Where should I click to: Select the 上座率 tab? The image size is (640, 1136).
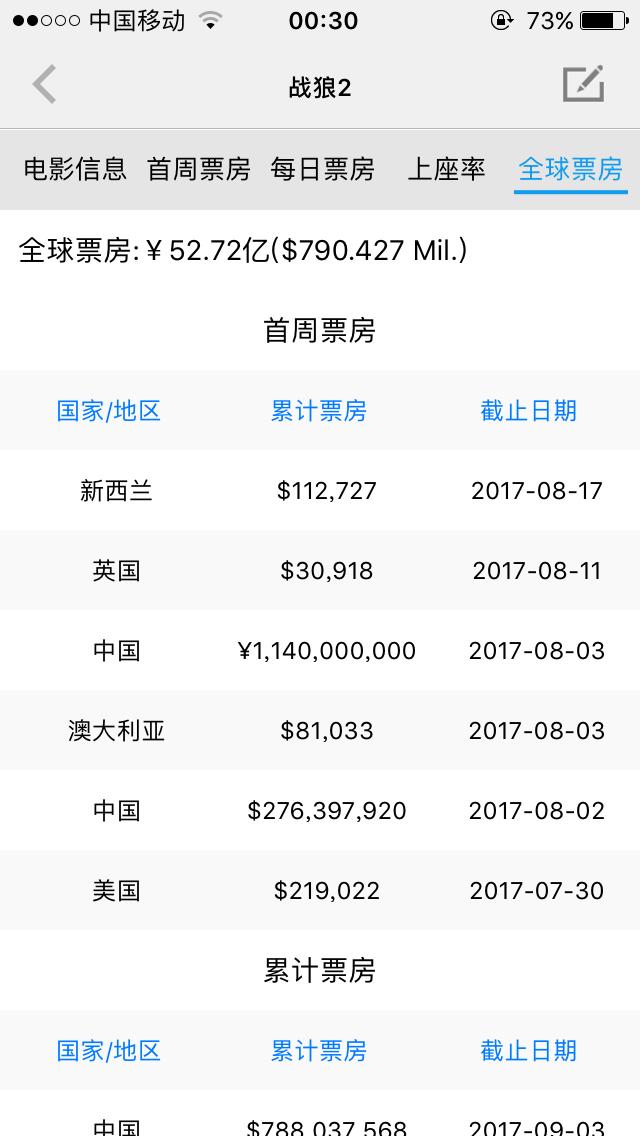pyautogui.click(x=446, y=170)
